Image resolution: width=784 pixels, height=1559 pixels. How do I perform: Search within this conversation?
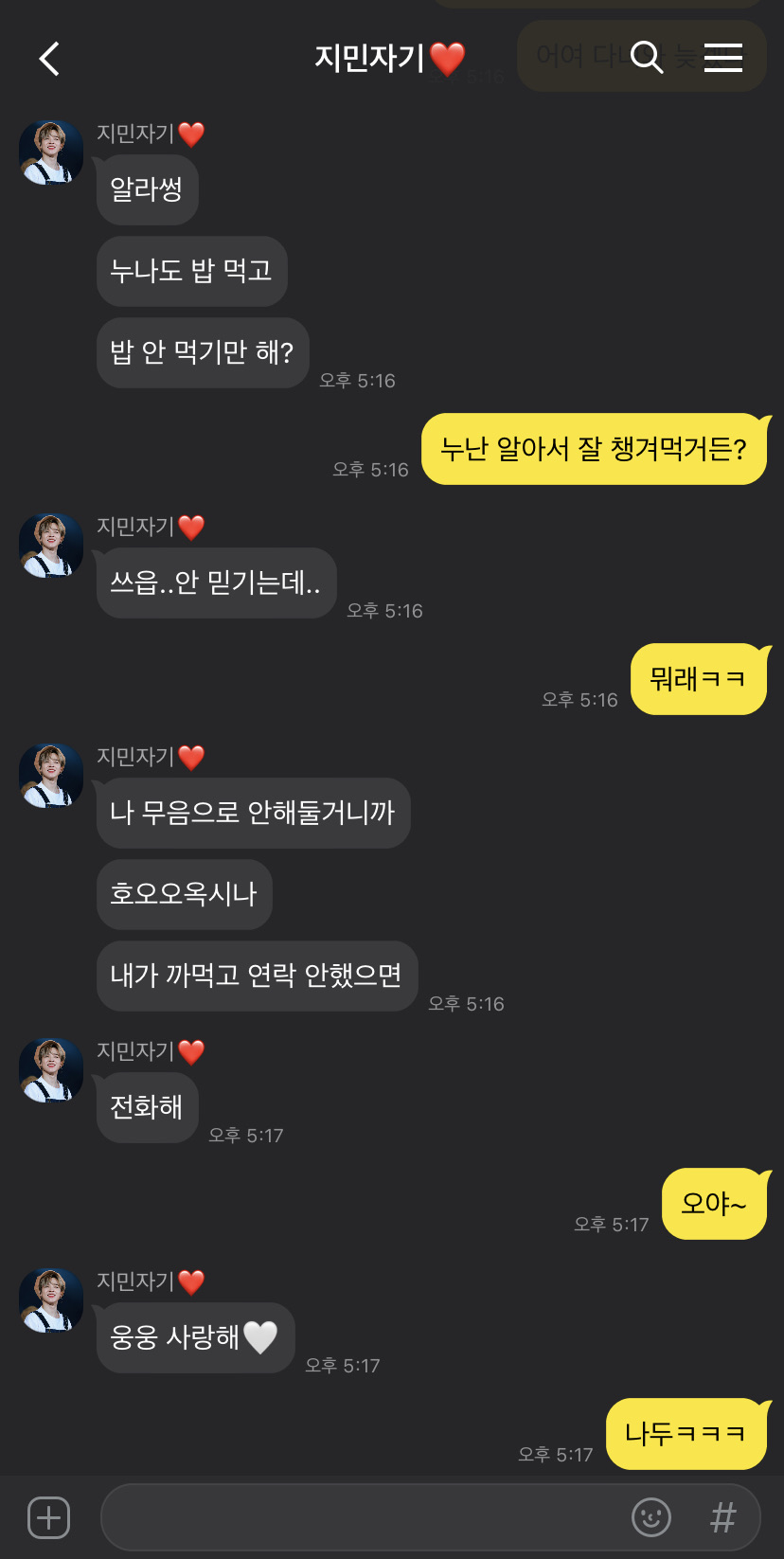[x=646, y=58]
